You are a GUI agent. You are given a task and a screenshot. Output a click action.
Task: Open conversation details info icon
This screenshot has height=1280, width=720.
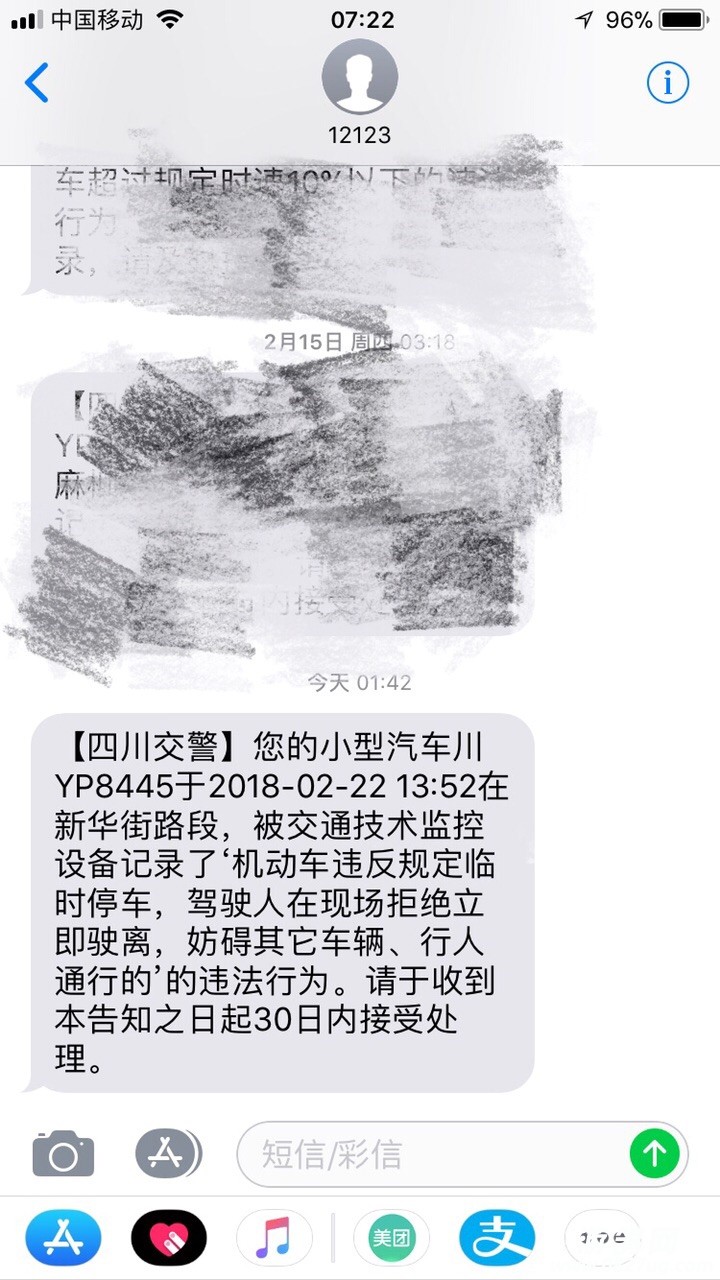pos(667,83)
